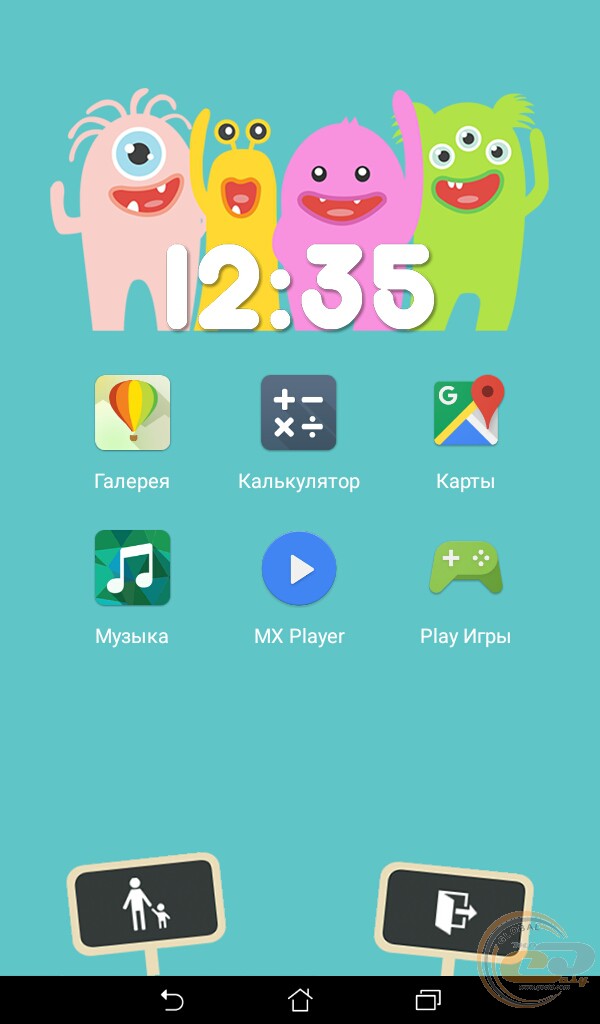Open Play Игры
The height and width of the screenshot is (1024, 600).
tap(466, 569)
